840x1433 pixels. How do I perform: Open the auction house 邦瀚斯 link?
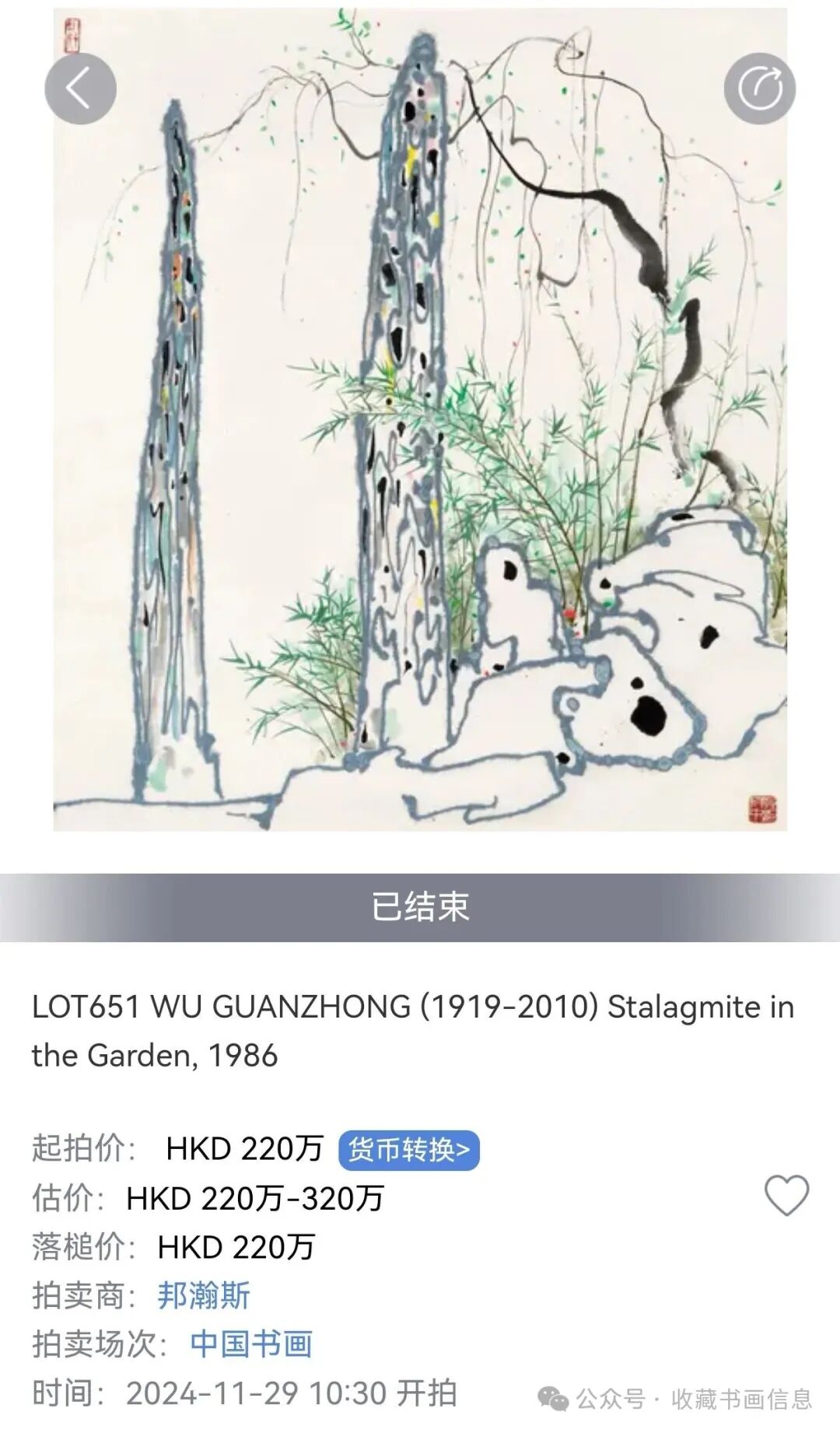(204, 1295)
